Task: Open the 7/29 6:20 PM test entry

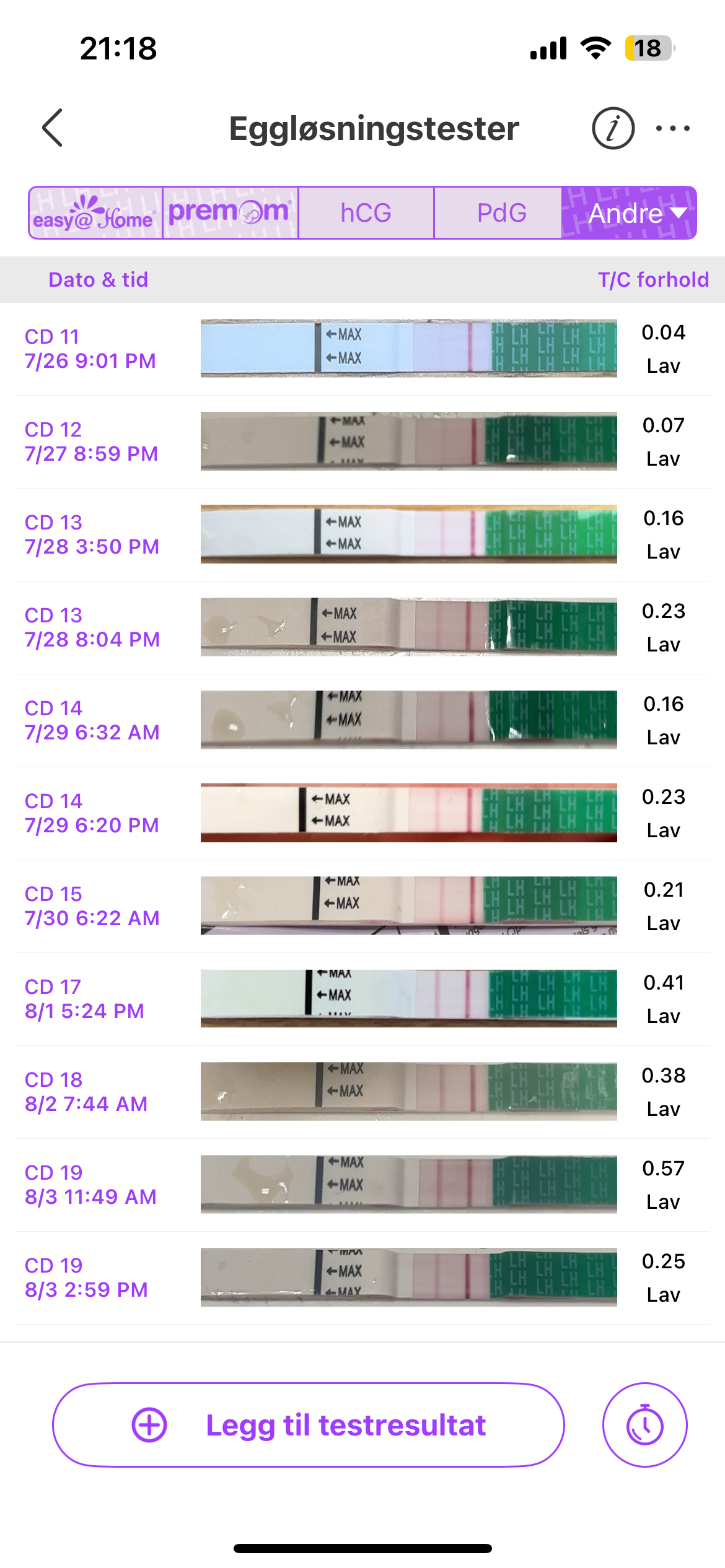Action: pyautogui.click(x=362, y=813)
